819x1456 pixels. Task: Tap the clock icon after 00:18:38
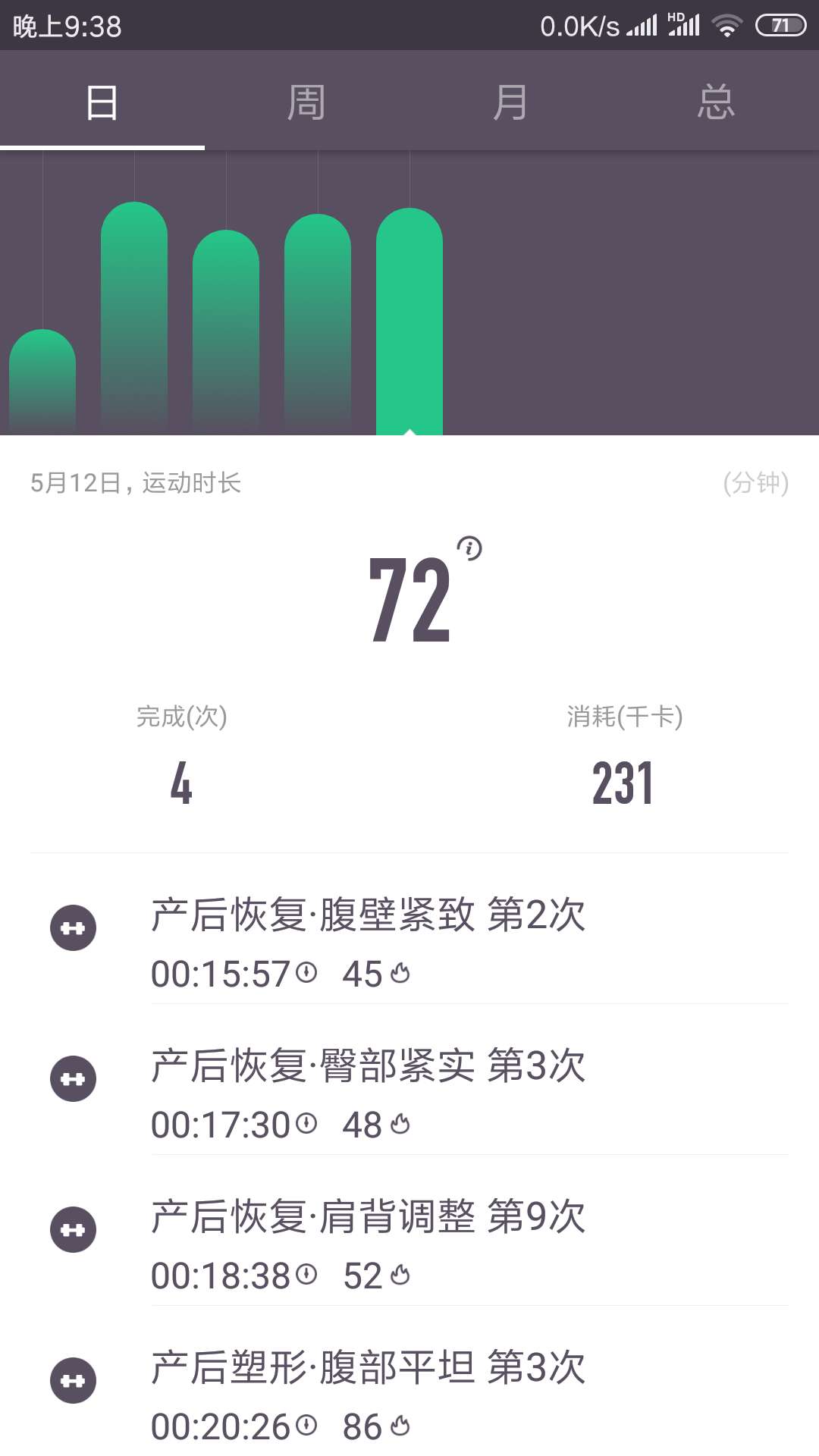tap(308, 1276)
